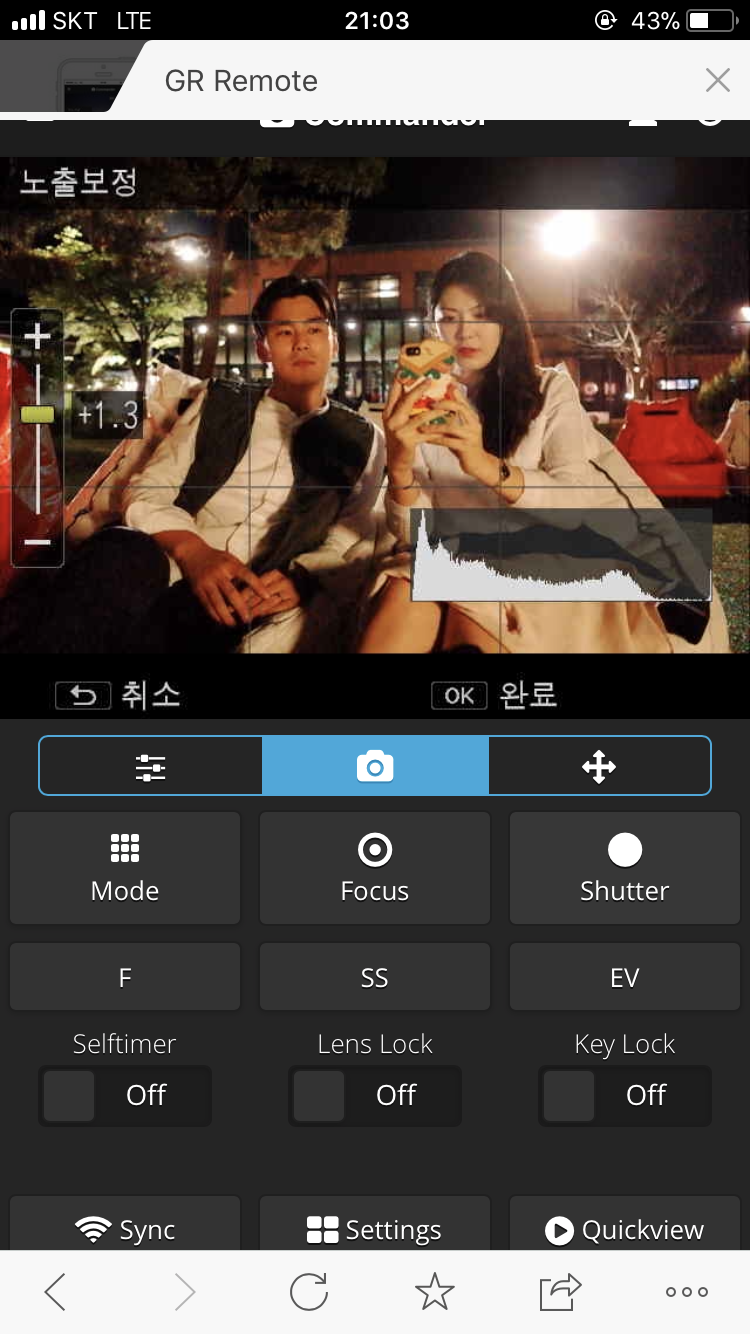Reload the page in the browser
The image size is (750, 1334).
tap(309, 1292)
